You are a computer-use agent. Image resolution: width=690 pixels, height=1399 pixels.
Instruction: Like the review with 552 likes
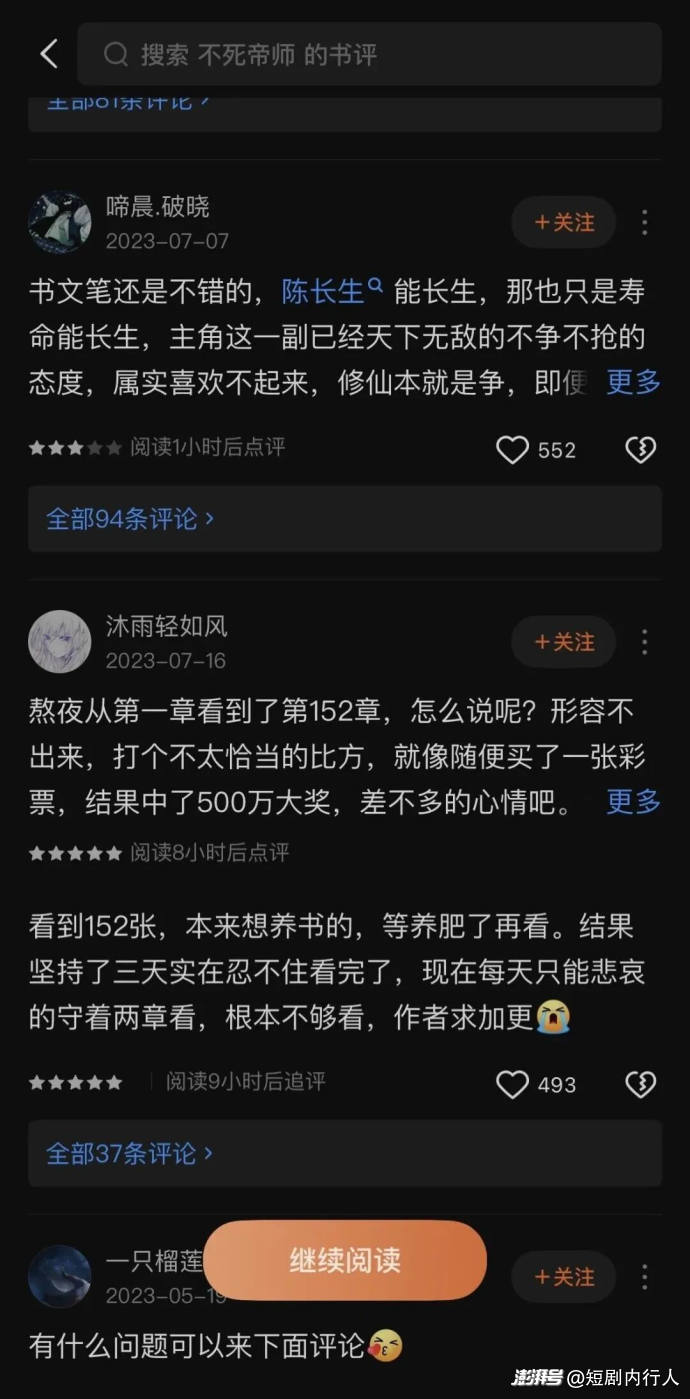pyautogui.click(x=513, y=450)
